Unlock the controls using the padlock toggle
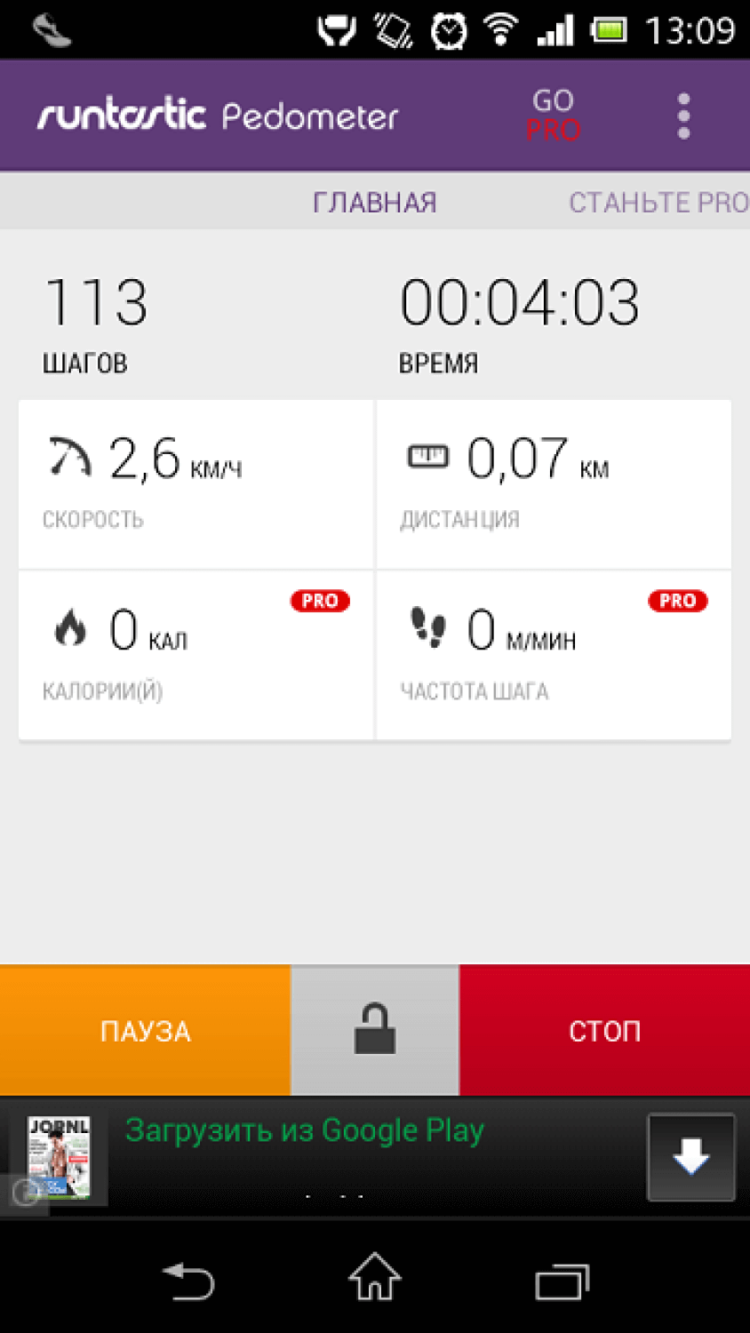Image resolution: width=750 pixels, height=1333 pixels. [375, 1028]
